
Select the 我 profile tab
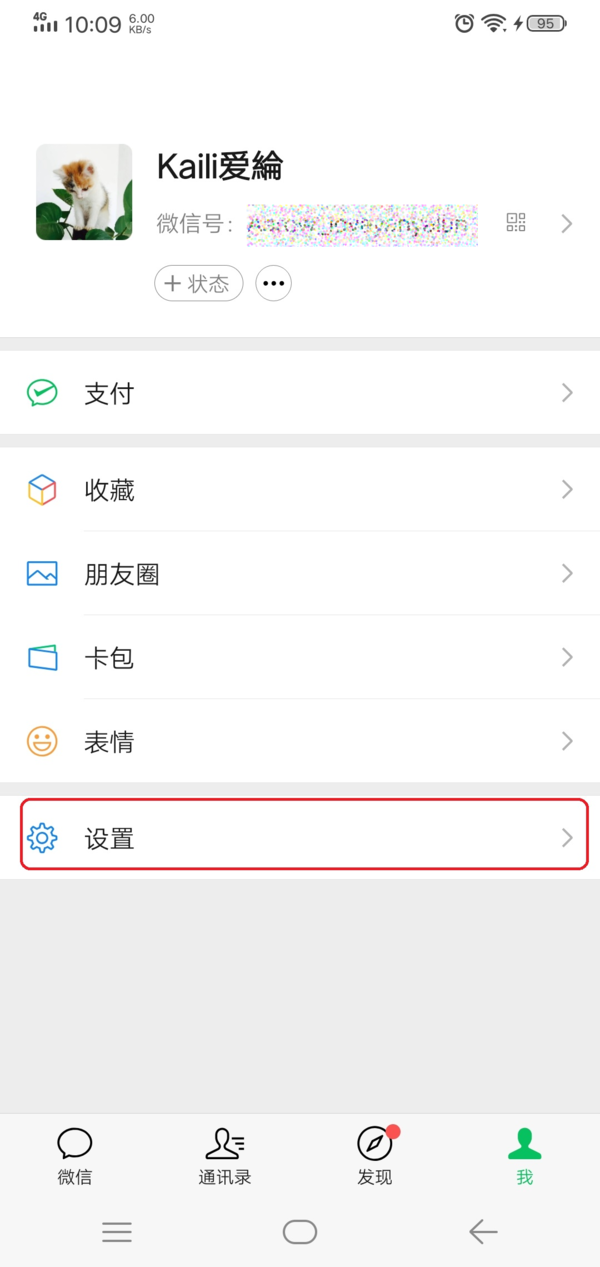pyautogui.click(x=524, y=1156)
